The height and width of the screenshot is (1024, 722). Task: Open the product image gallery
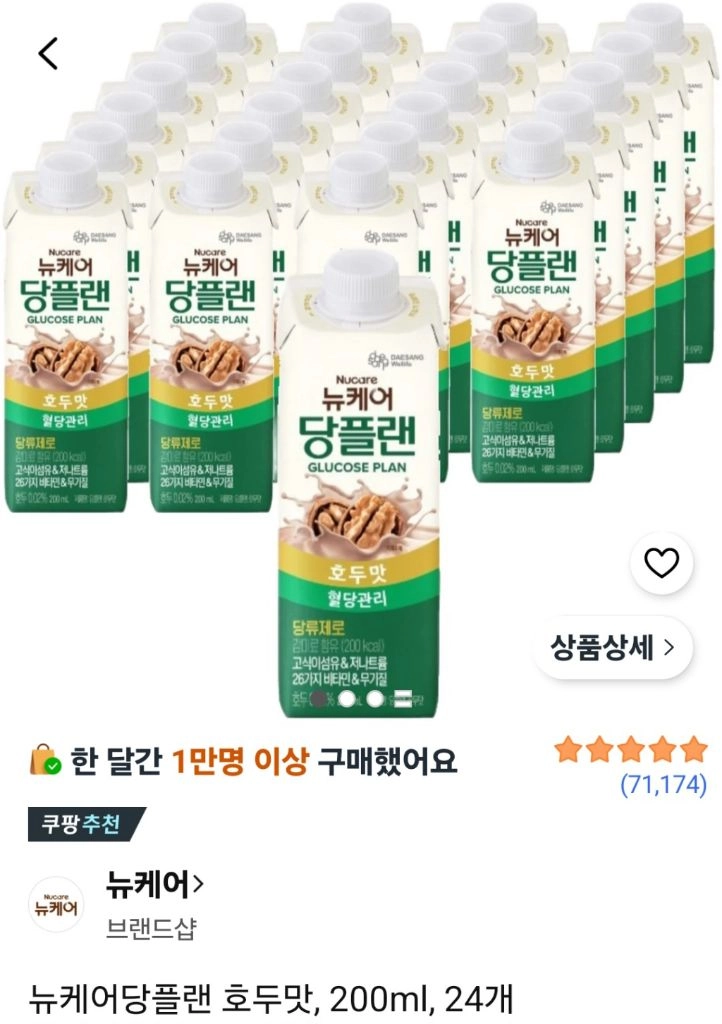(x=359, y=359)
